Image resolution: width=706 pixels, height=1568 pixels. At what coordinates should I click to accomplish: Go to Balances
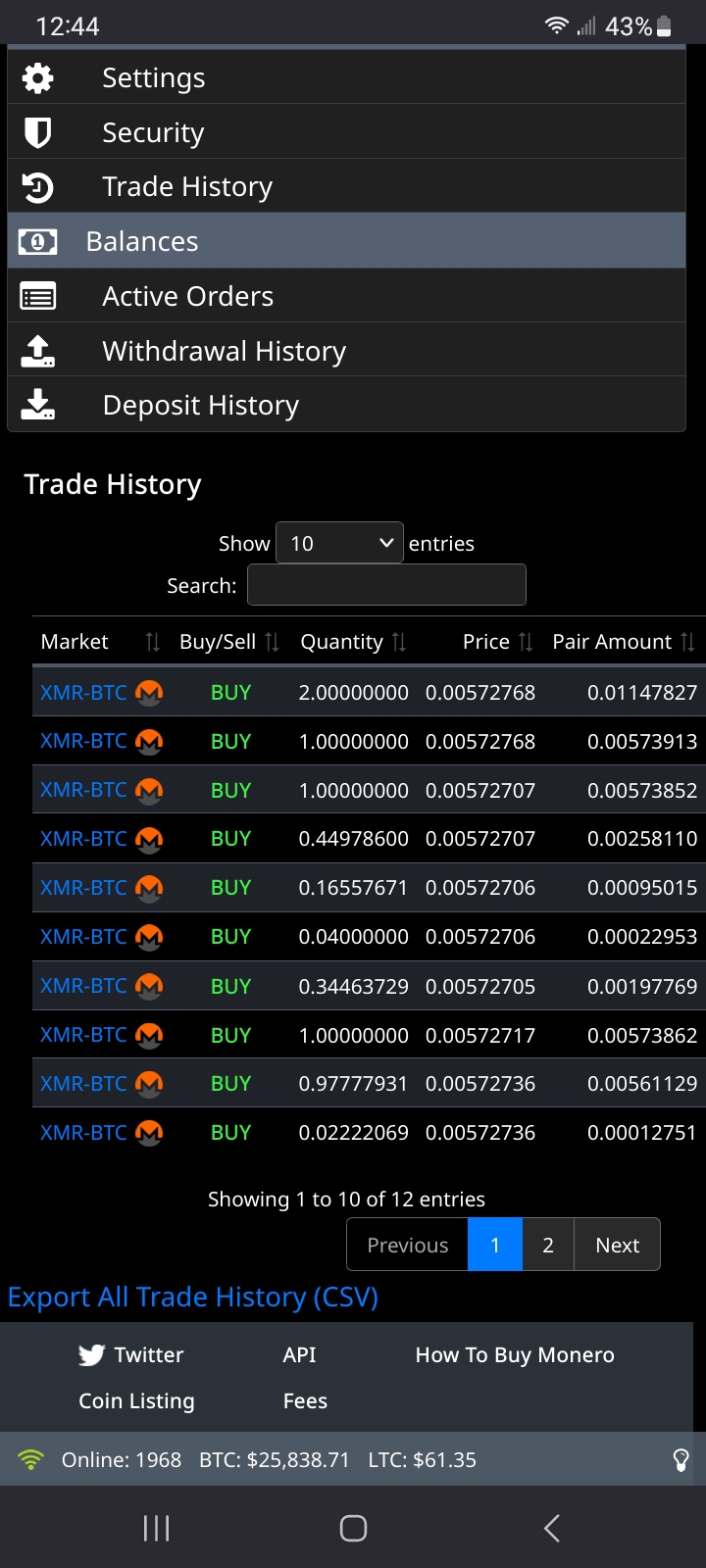(x=346, y=241)
